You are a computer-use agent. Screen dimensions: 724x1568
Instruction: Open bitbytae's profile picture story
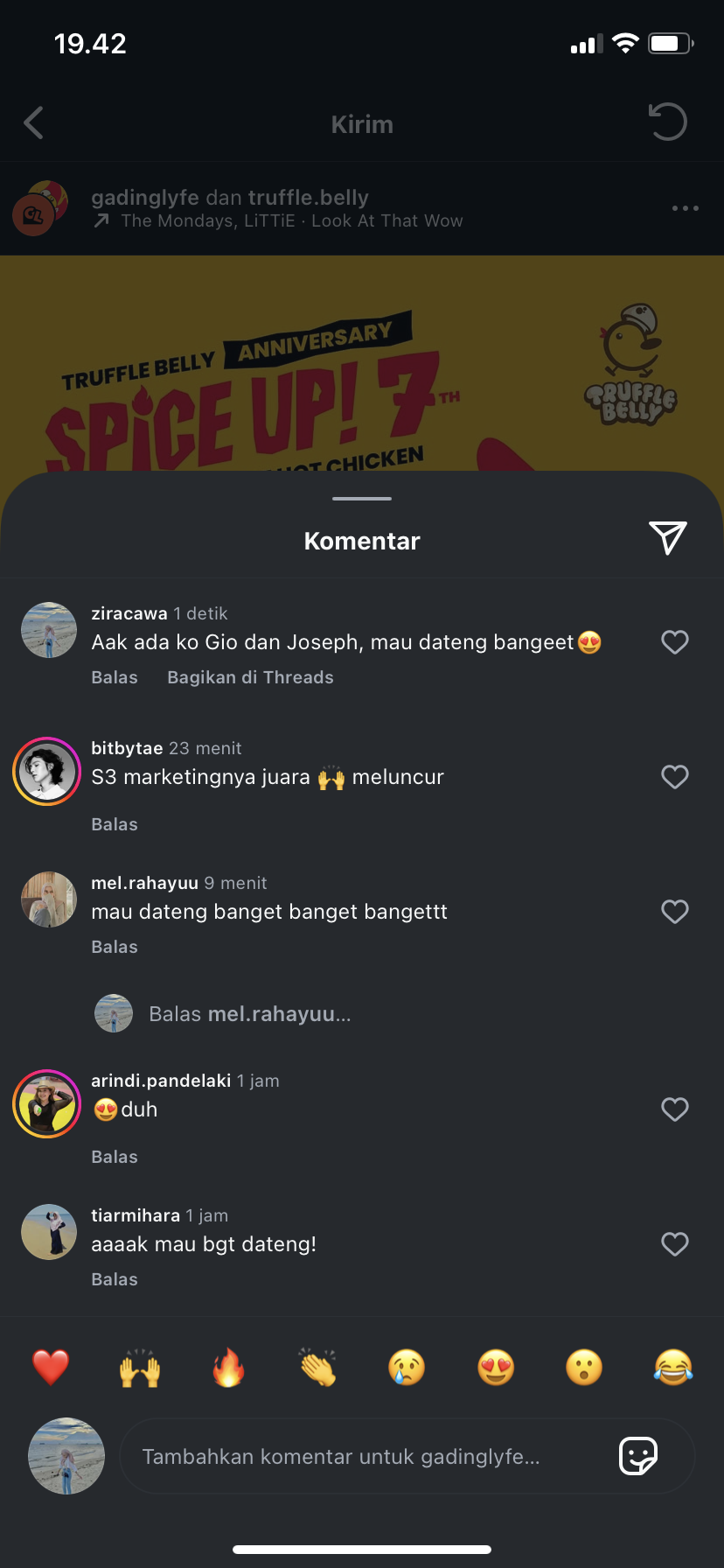click(47, 772)
